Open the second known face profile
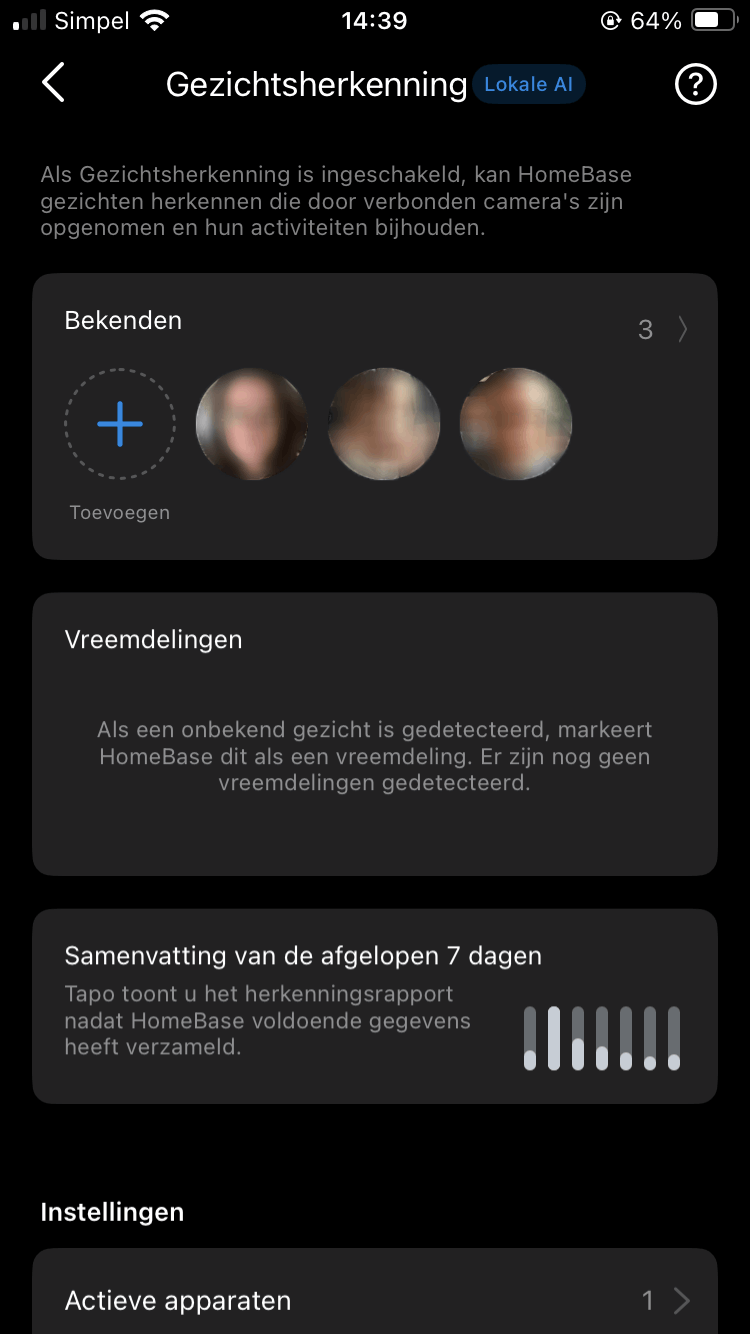This screenshot has height=1334, width=750. tap(384, 424)
